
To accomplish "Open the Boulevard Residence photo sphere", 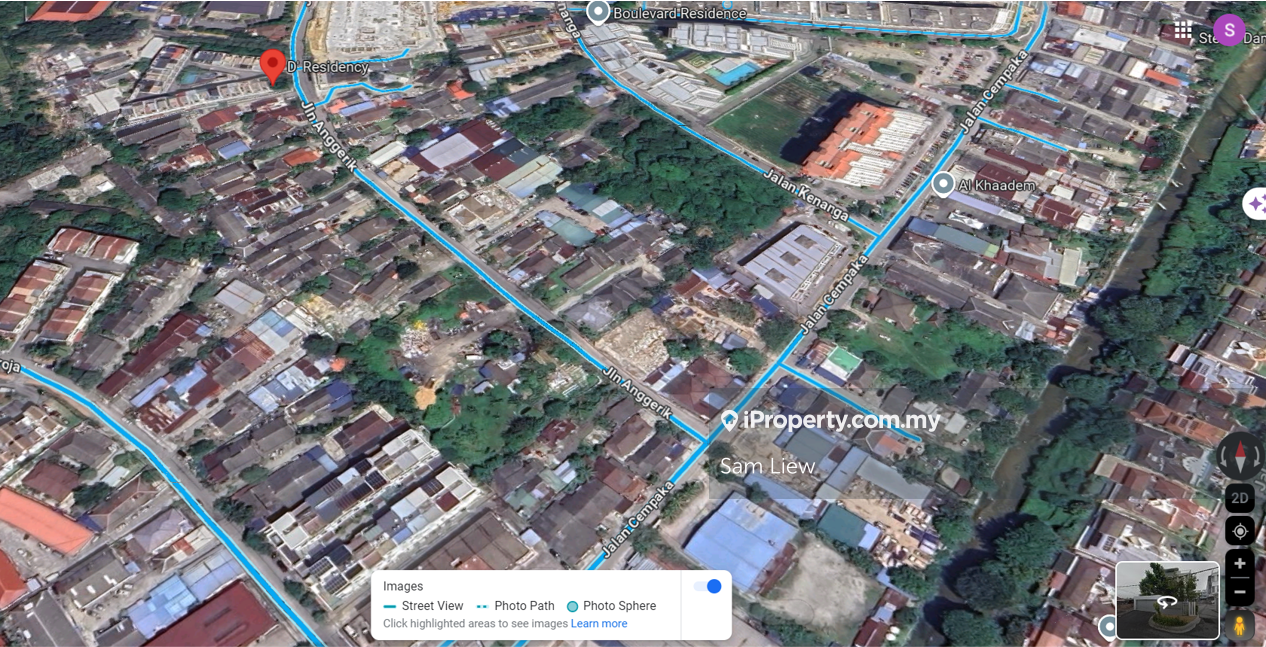I will pyautogui.click(x=598, y=12).
